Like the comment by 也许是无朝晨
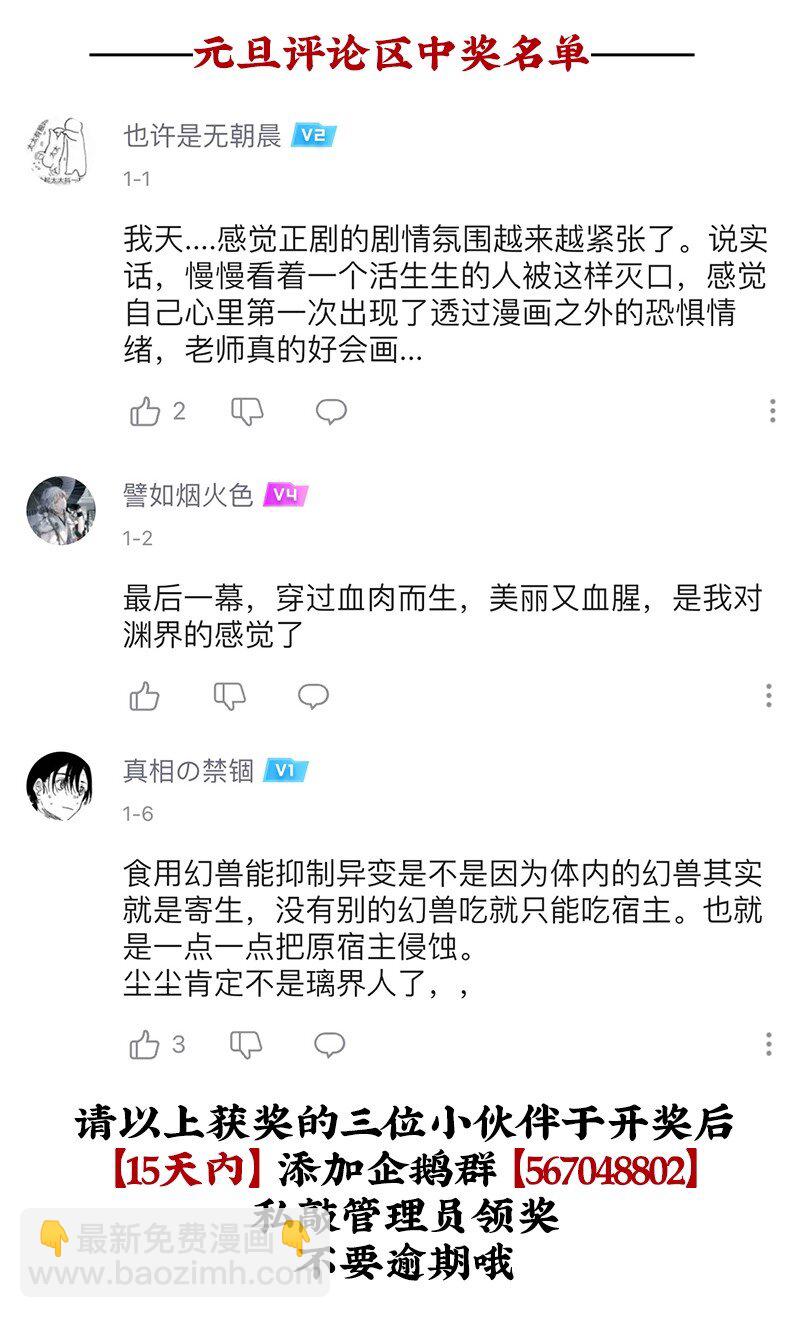800x1318 pixels. 147,410
